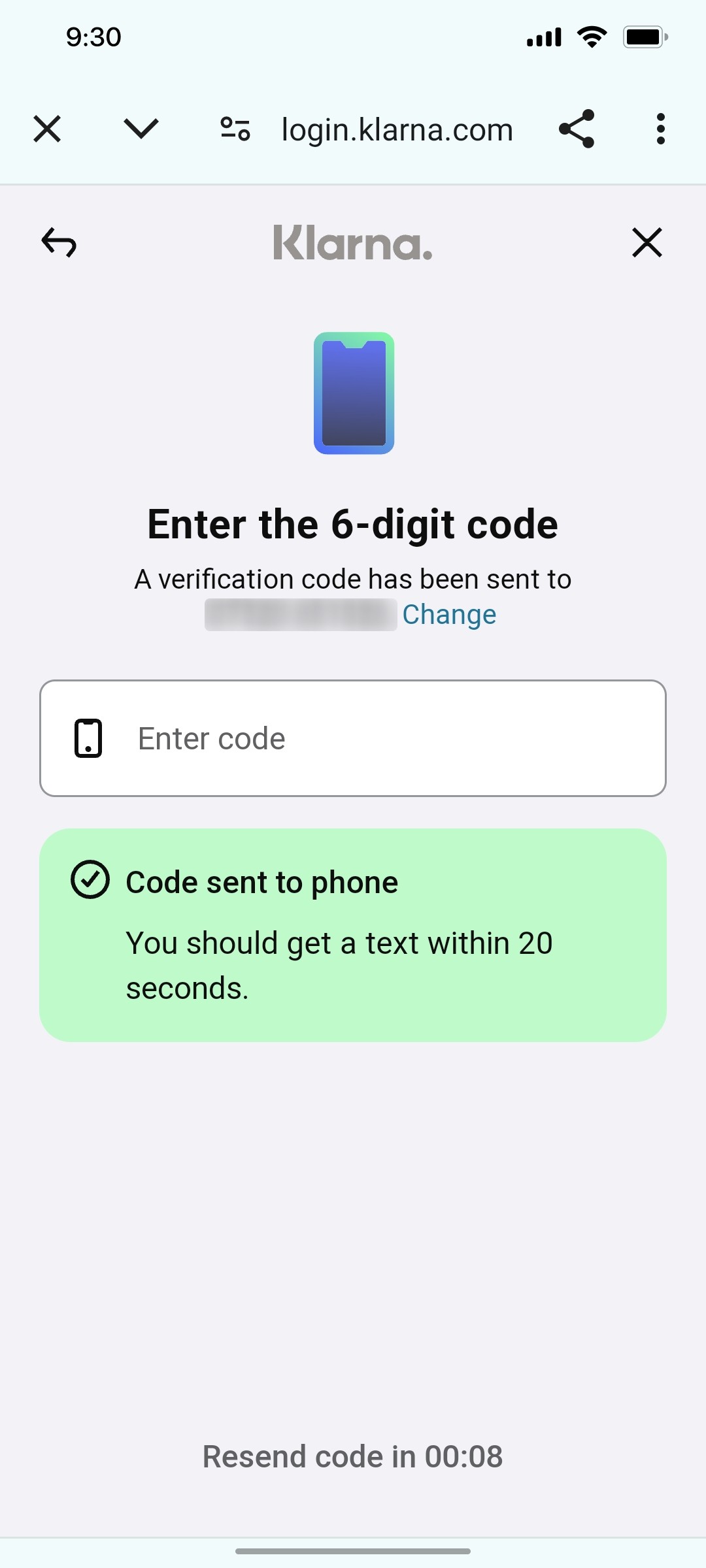Close the Klarna verification dialog
The image size is (706, 1568).
point(647,242)
